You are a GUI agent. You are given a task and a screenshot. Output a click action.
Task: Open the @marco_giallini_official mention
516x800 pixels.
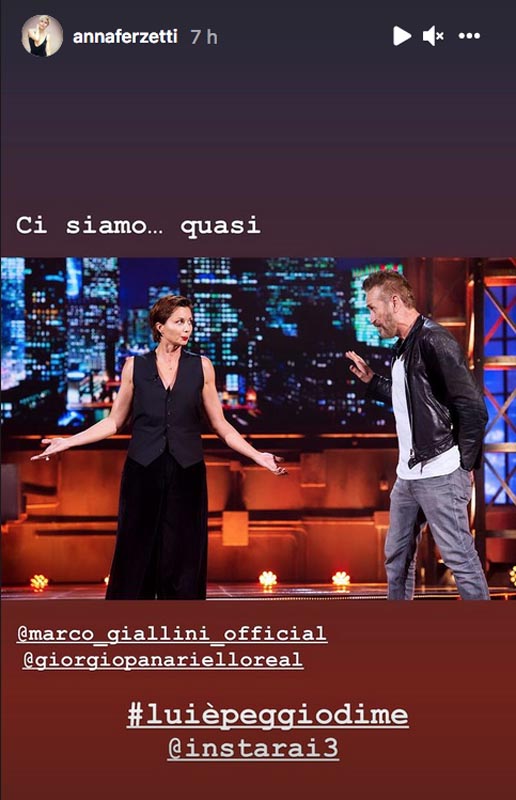tap(171, 634)
